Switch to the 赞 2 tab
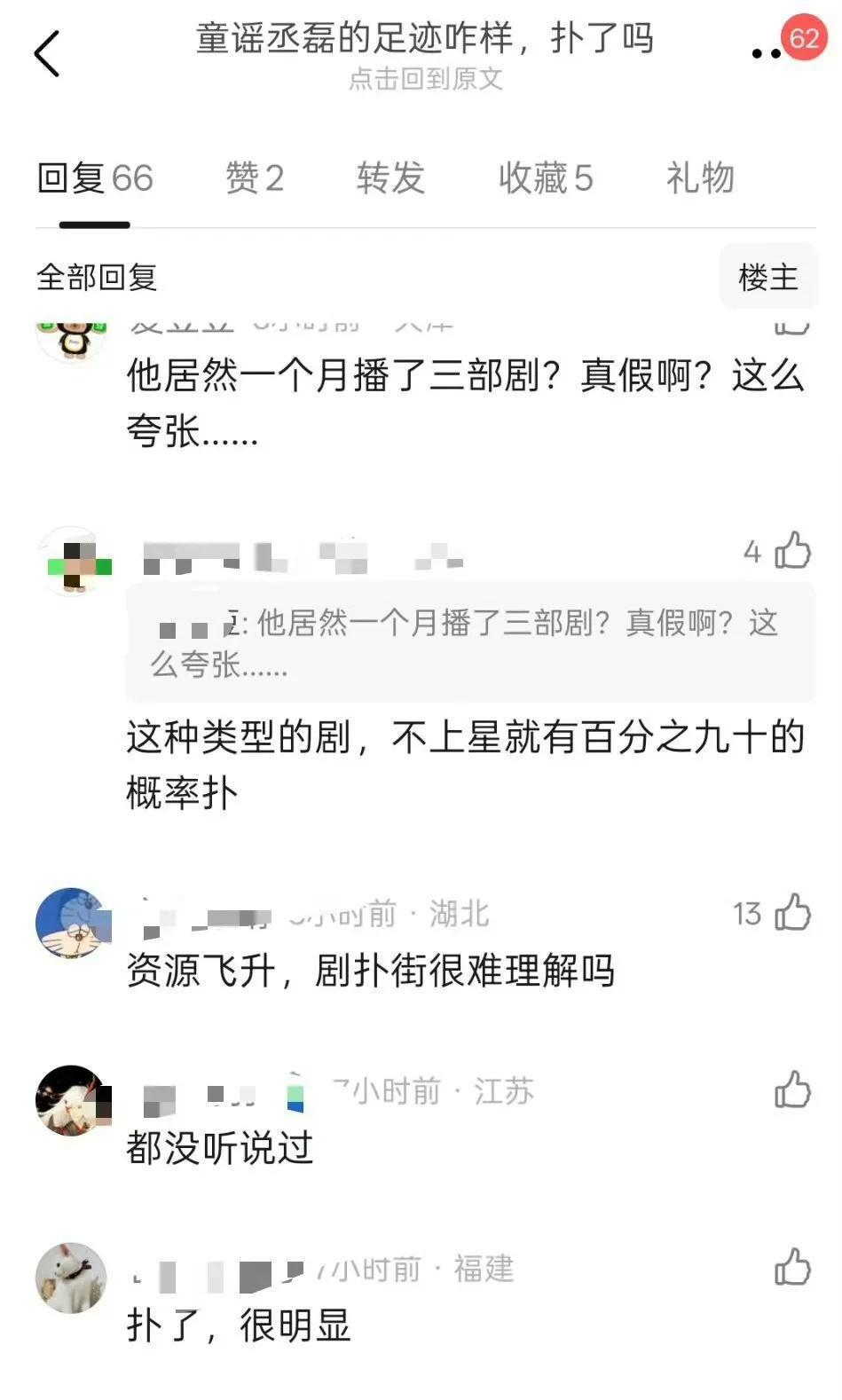 coord(254,178)
